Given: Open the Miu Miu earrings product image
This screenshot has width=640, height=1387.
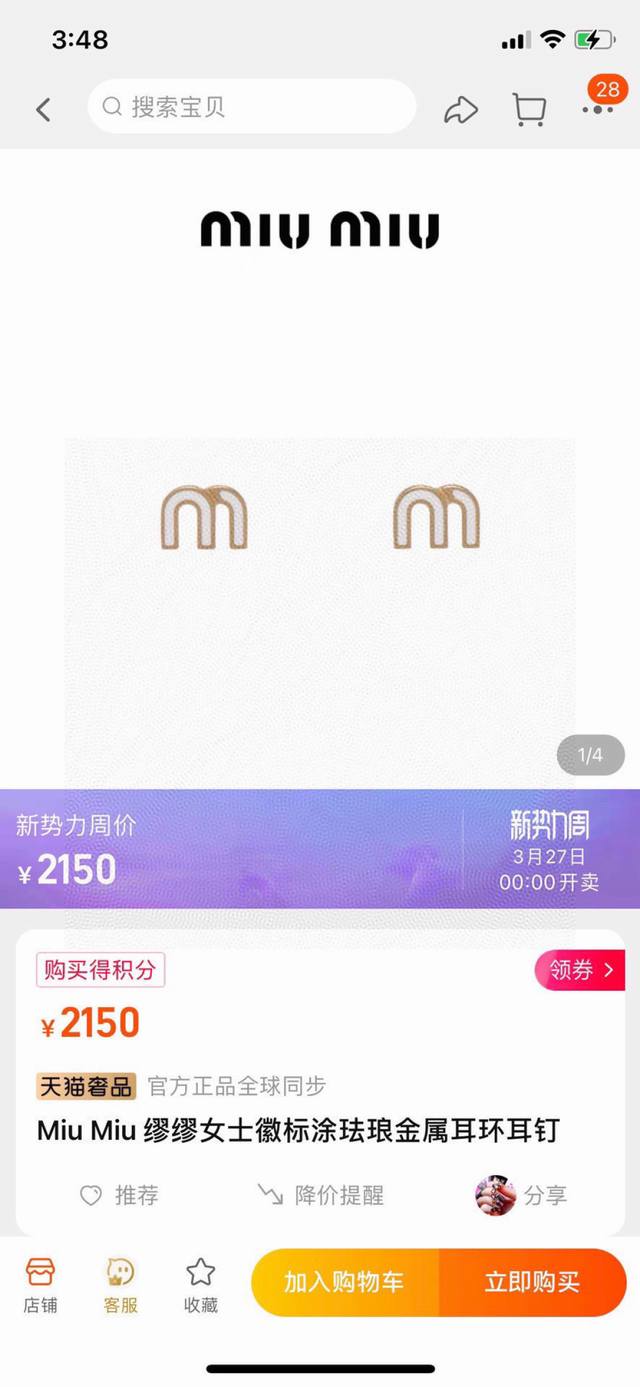Looking at the screenshot, I should pos(320,520).
